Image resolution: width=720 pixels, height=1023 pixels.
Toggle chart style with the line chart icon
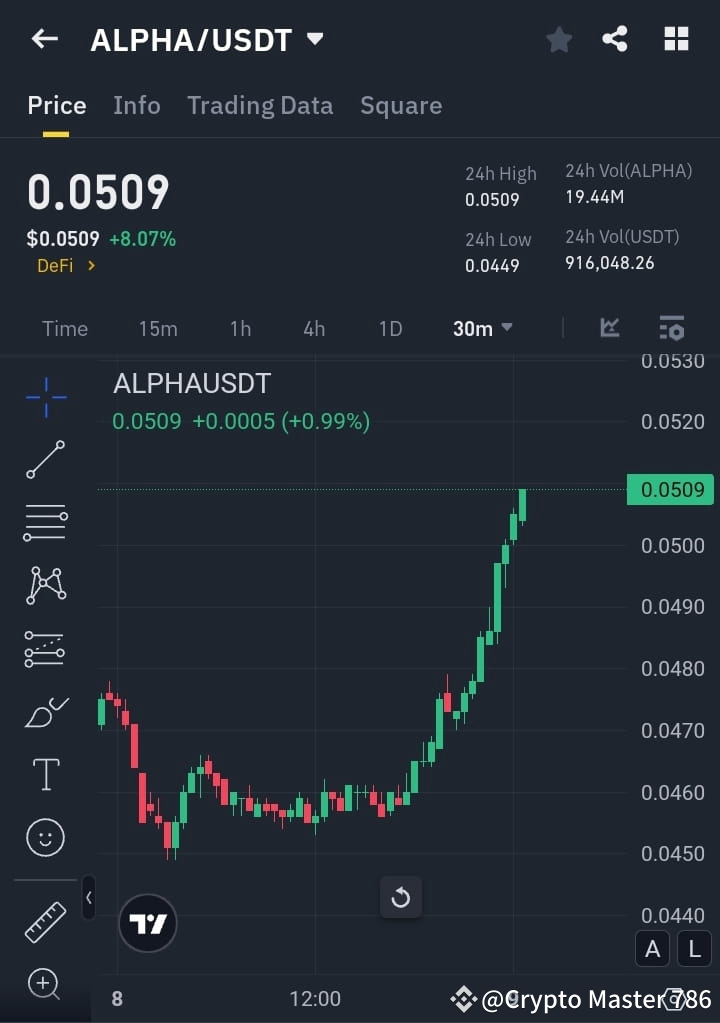(x=610, y=328)
